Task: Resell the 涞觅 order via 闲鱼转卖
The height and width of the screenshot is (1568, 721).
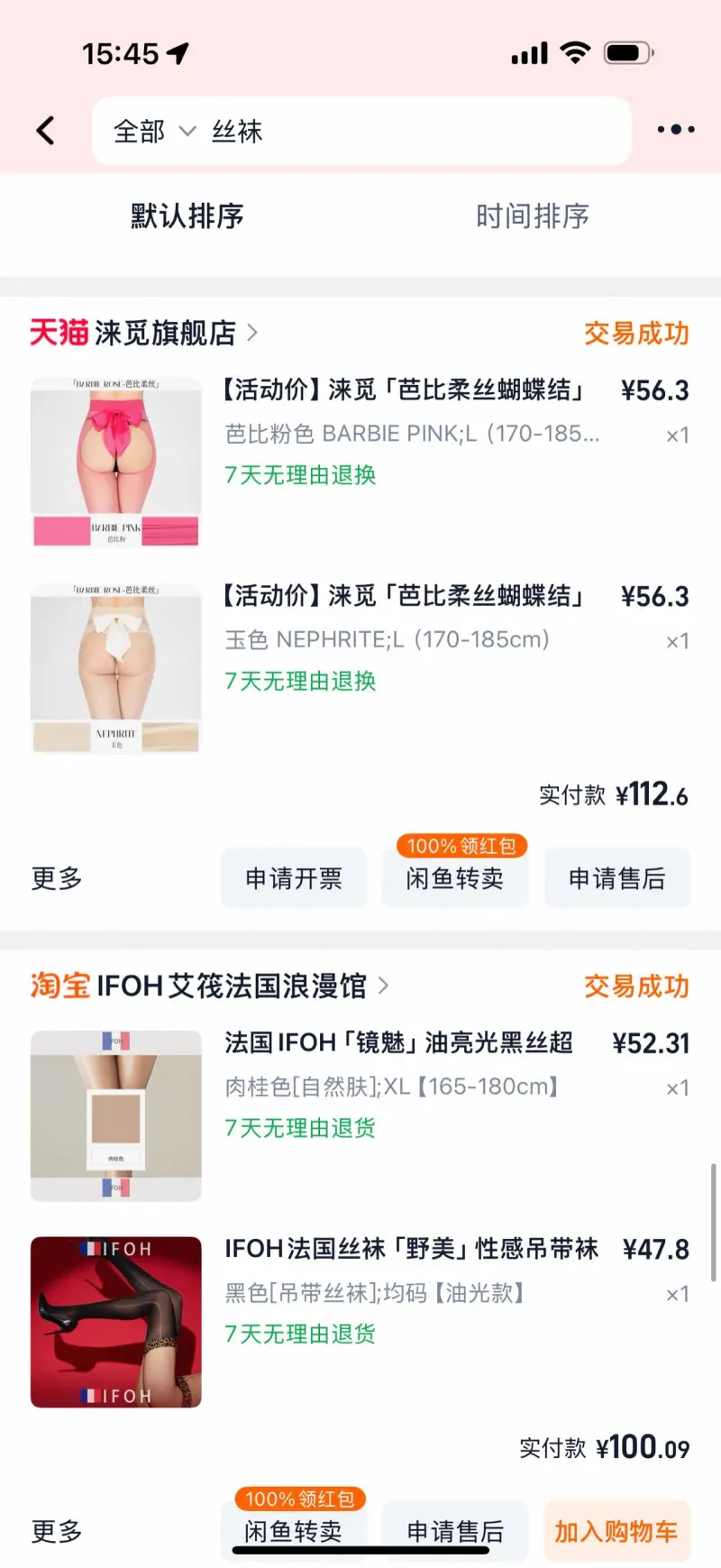Action: click(x=455, y=878)
